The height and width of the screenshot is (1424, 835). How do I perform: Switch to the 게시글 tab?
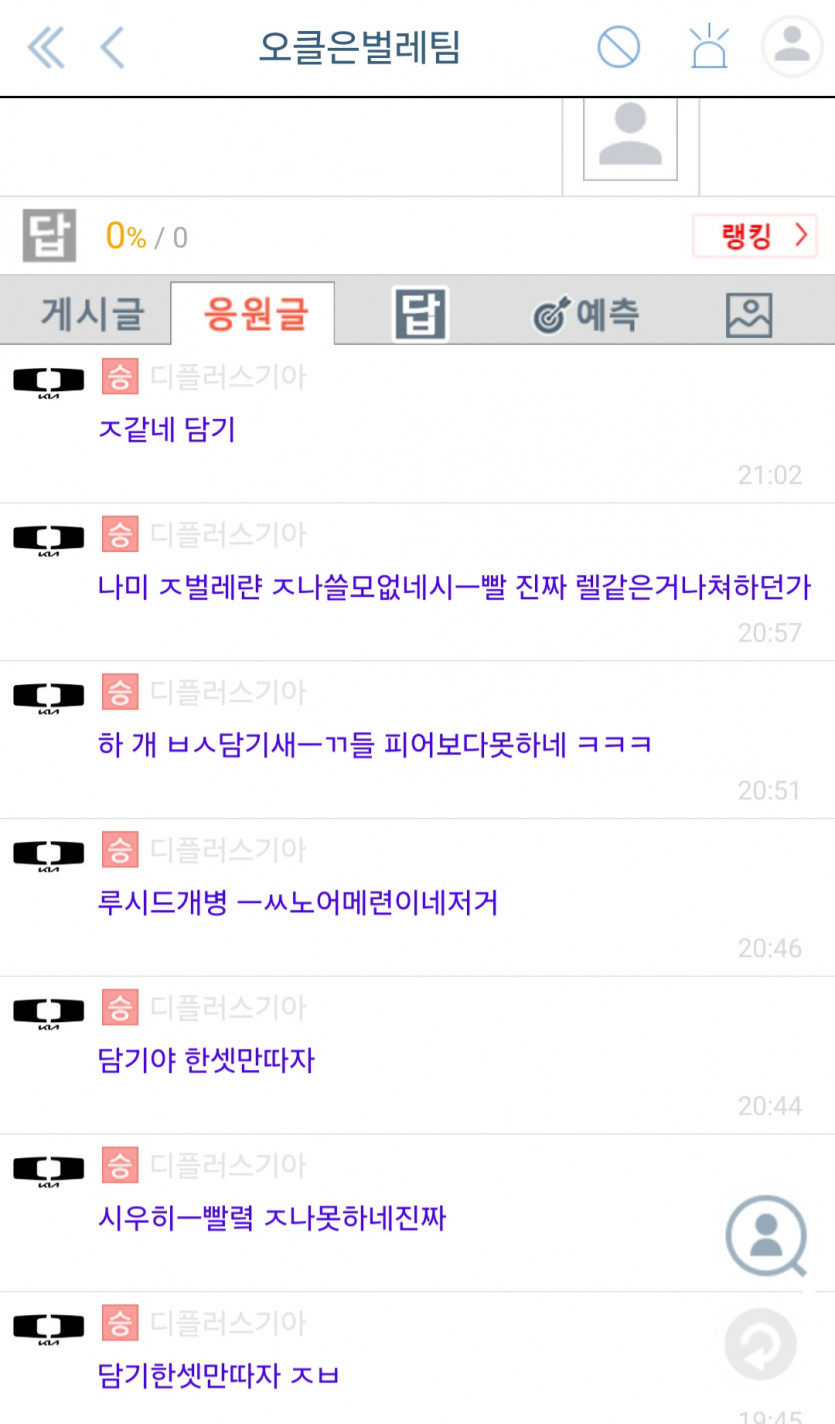pos(92,315)
